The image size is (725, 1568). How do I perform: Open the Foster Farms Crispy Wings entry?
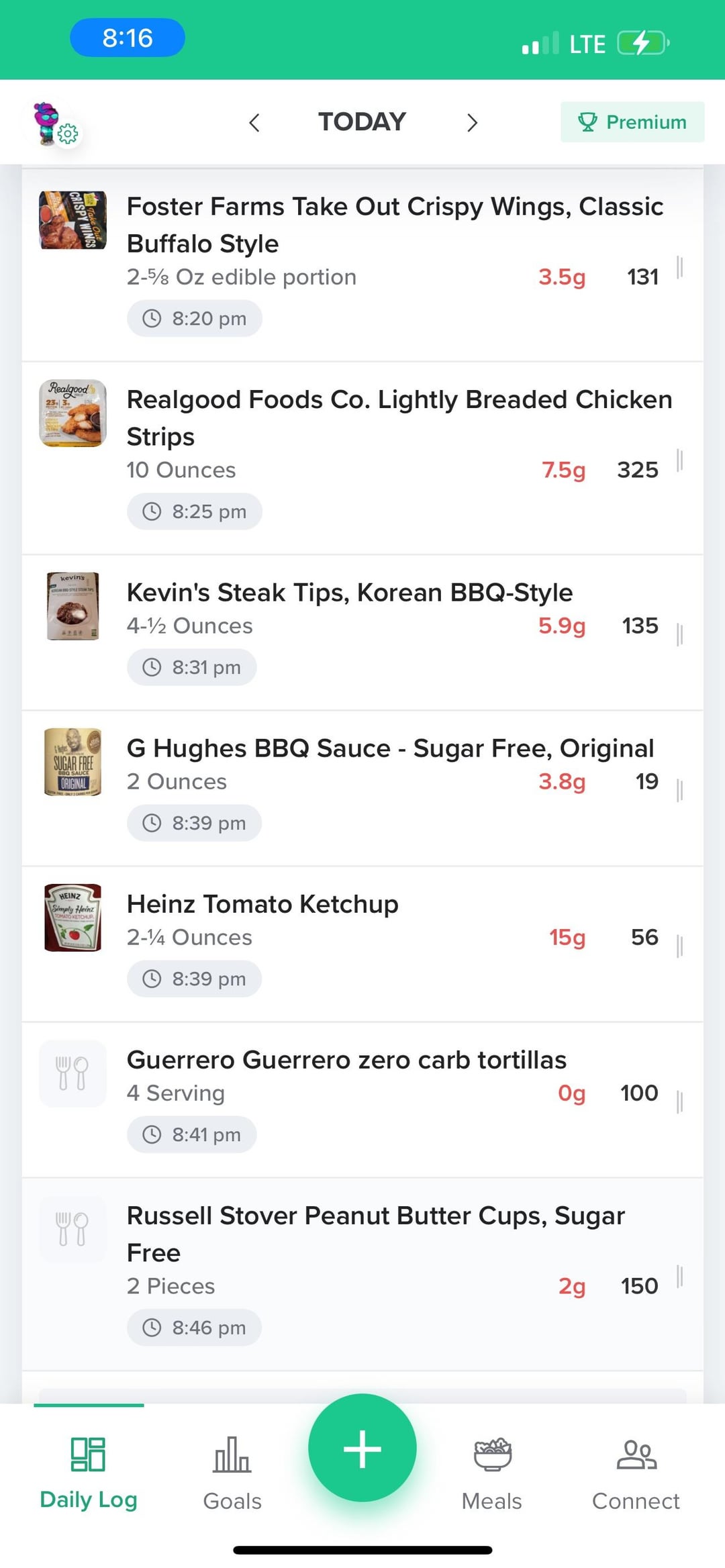point(362,264)
